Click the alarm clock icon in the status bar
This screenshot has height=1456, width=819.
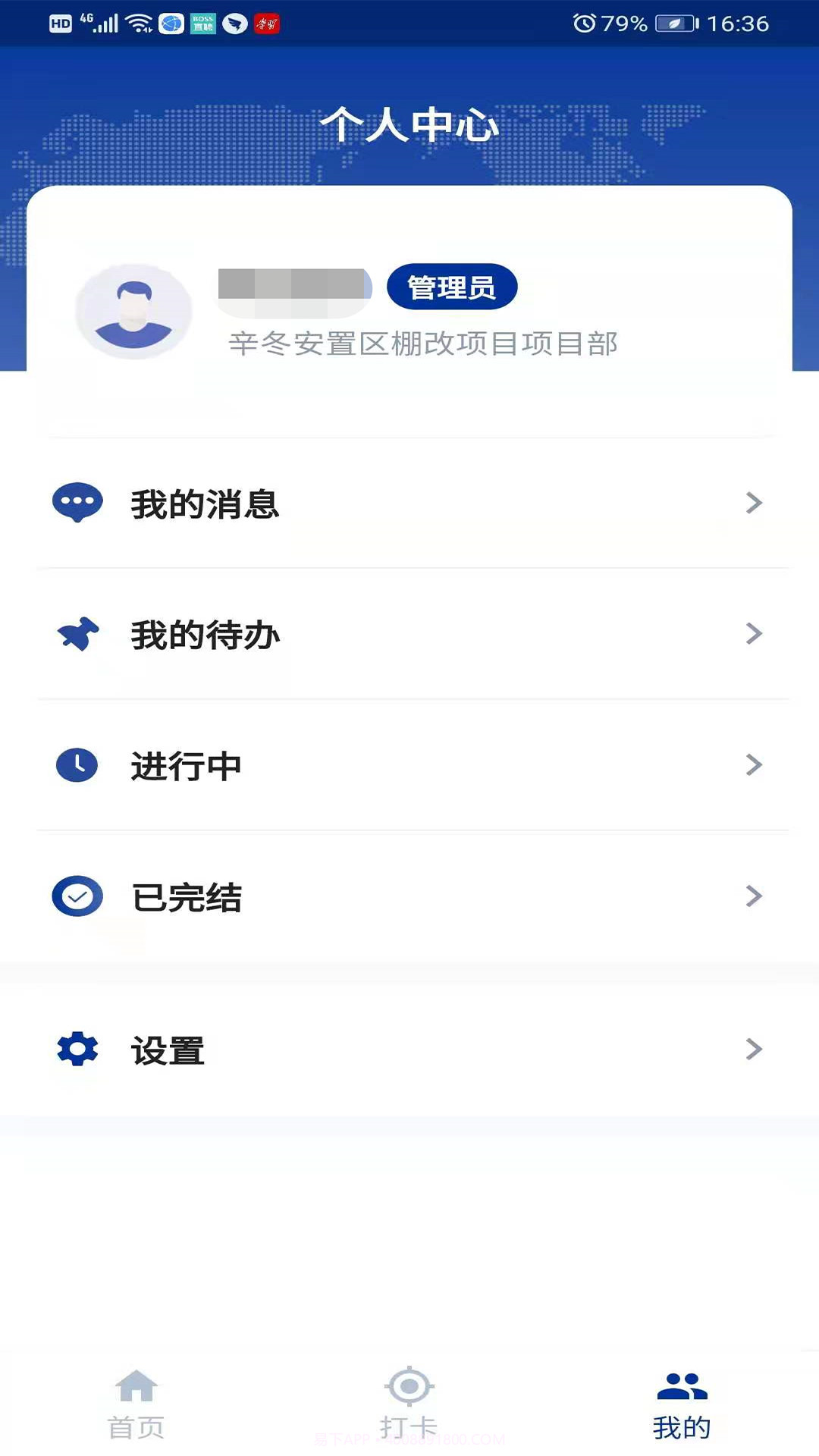[x=584, y=24]
